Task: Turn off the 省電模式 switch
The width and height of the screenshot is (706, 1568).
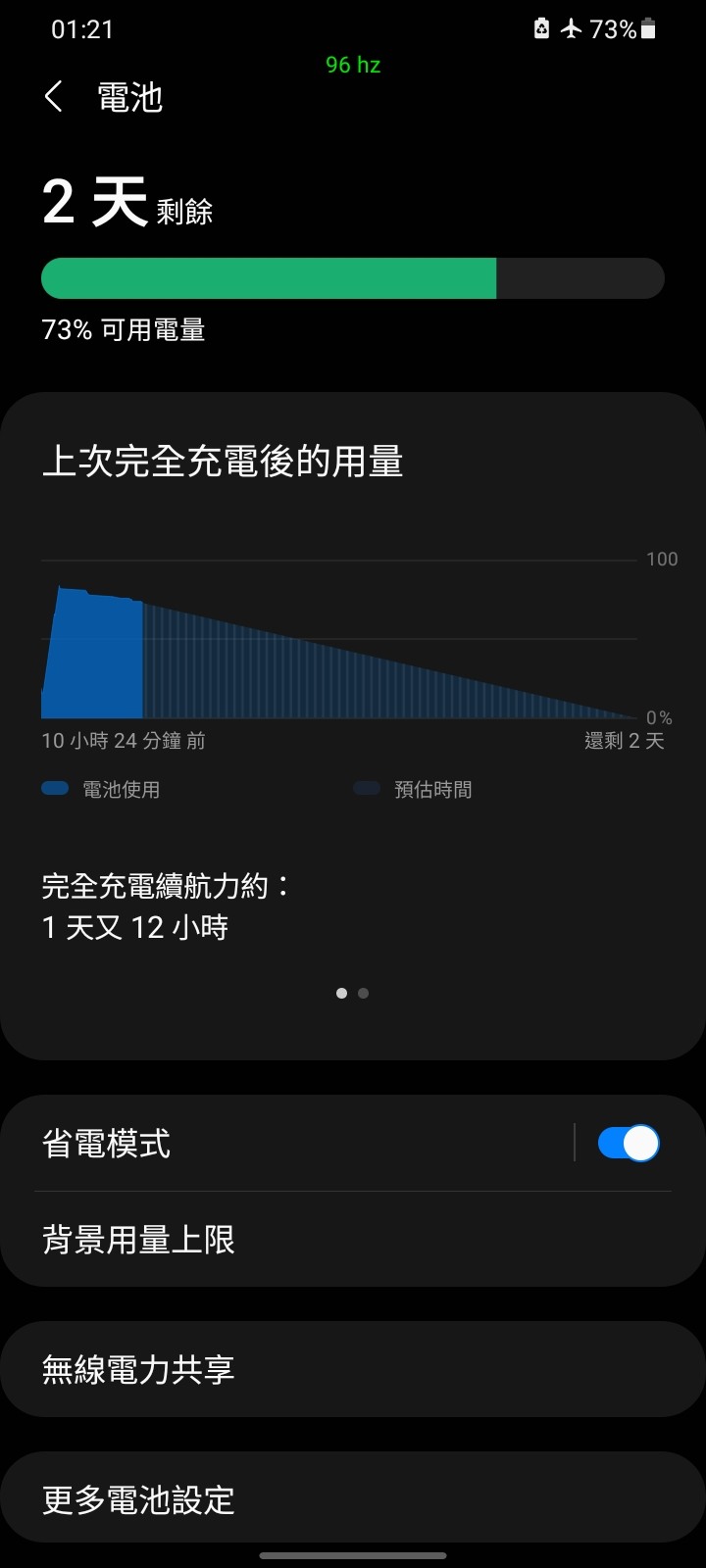Action: [x=629, y=1144]
